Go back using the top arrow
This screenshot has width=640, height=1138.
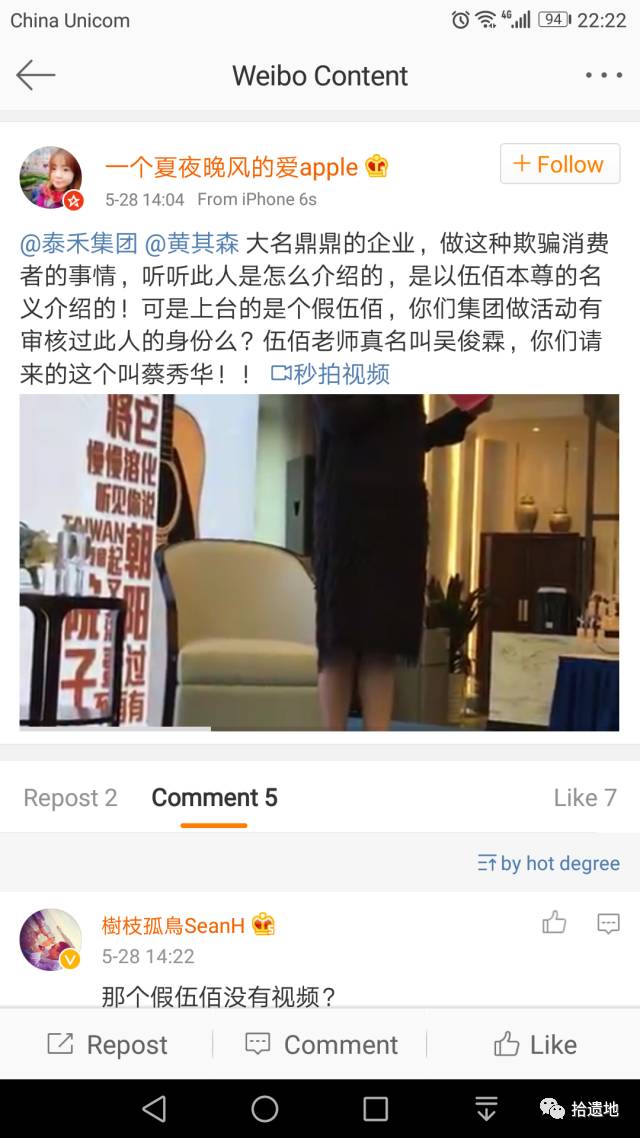click(36, 75)
